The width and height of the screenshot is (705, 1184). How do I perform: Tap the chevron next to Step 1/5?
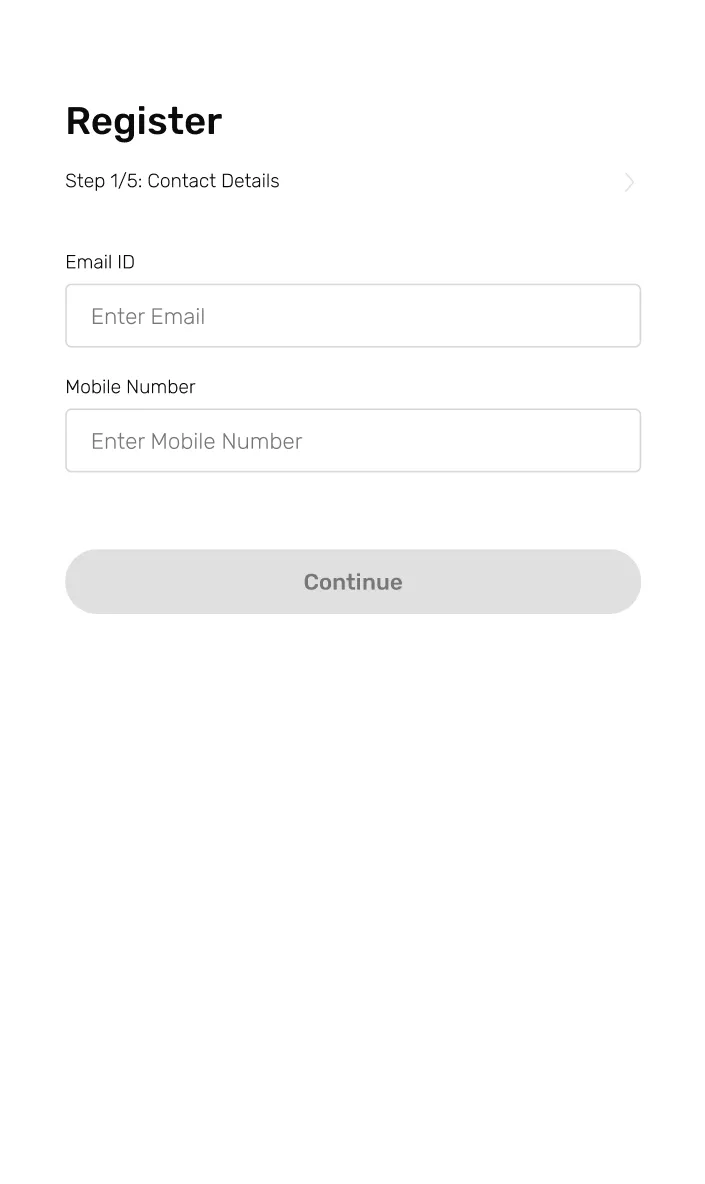point(630,182)
